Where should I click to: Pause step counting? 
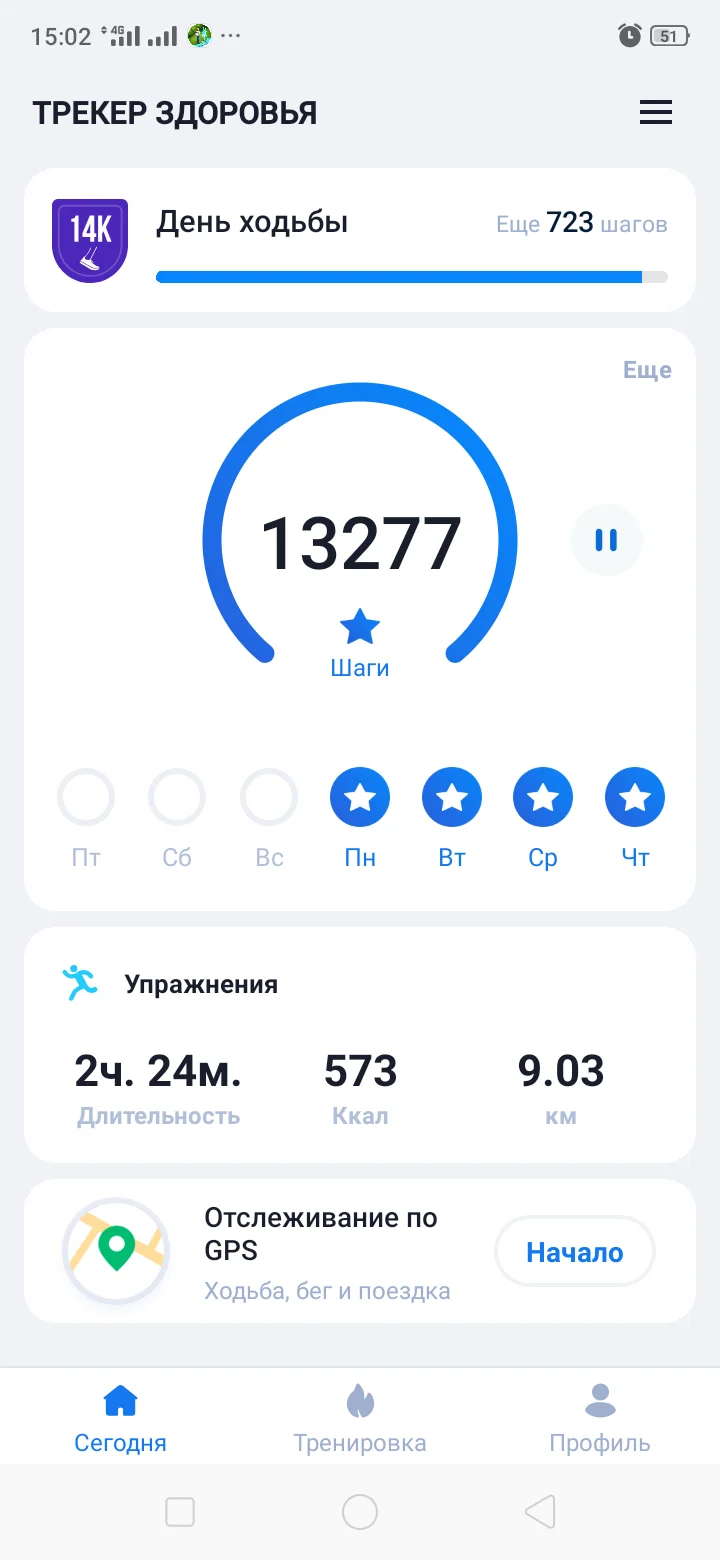606,540
